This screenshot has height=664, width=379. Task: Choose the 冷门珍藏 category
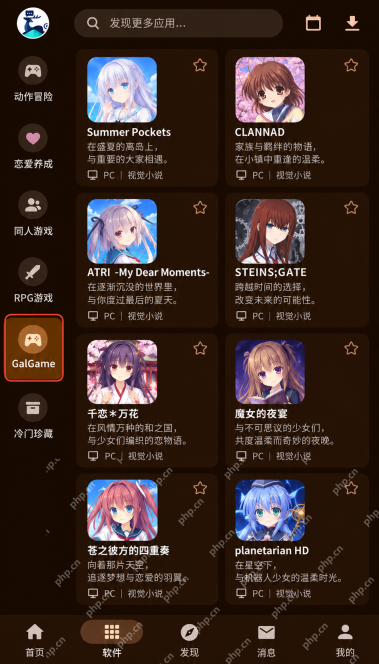coord(33,416)
